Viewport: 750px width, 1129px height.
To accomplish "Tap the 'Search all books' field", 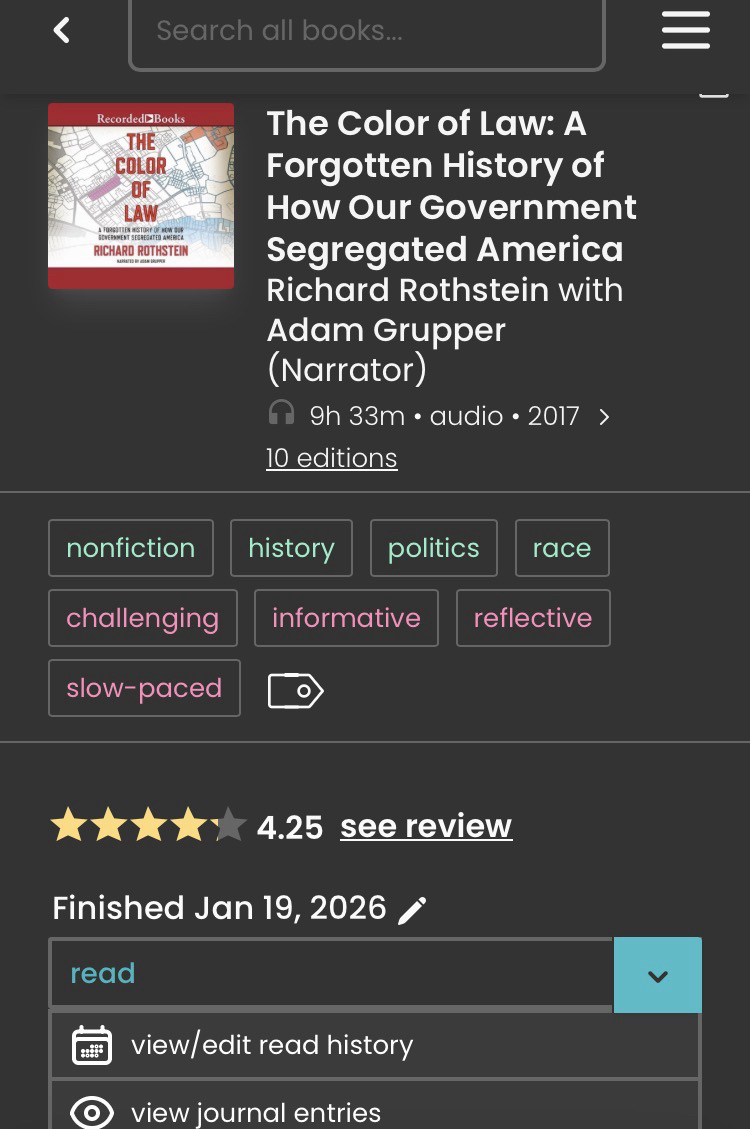I will (366, 32).
